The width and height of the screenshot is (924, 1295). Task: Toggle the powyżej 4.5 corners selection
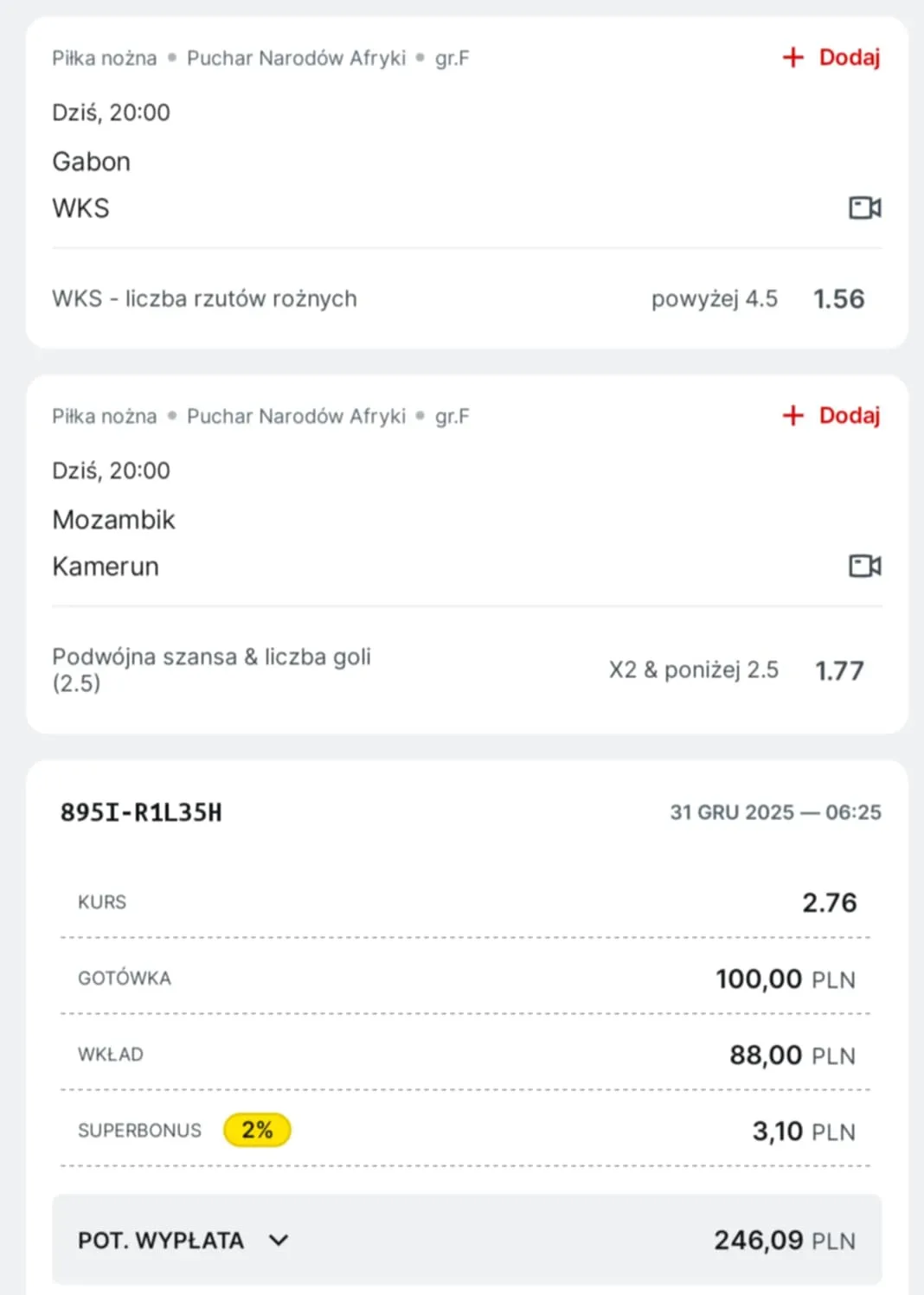point(715,298)
